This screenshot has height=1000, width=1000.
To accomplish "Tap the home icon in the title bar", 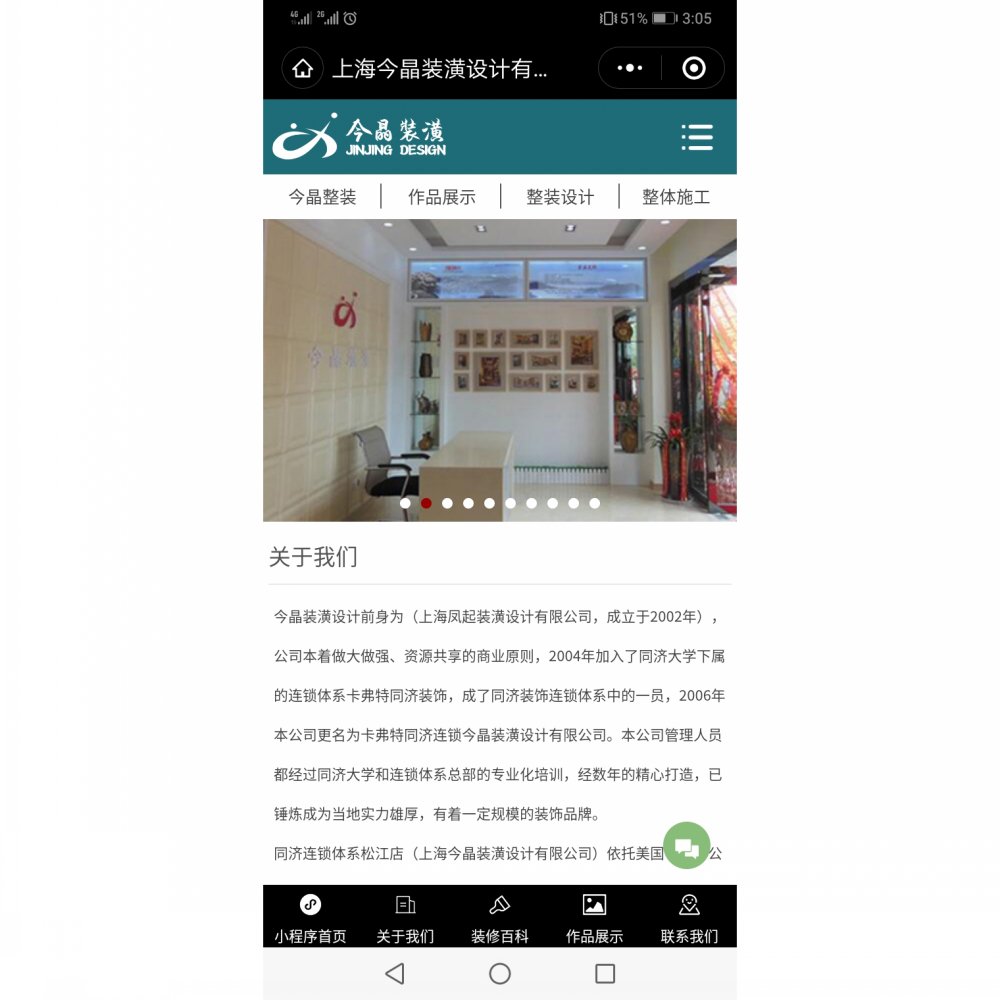I will pyautogui.click(x=302, y=68).
